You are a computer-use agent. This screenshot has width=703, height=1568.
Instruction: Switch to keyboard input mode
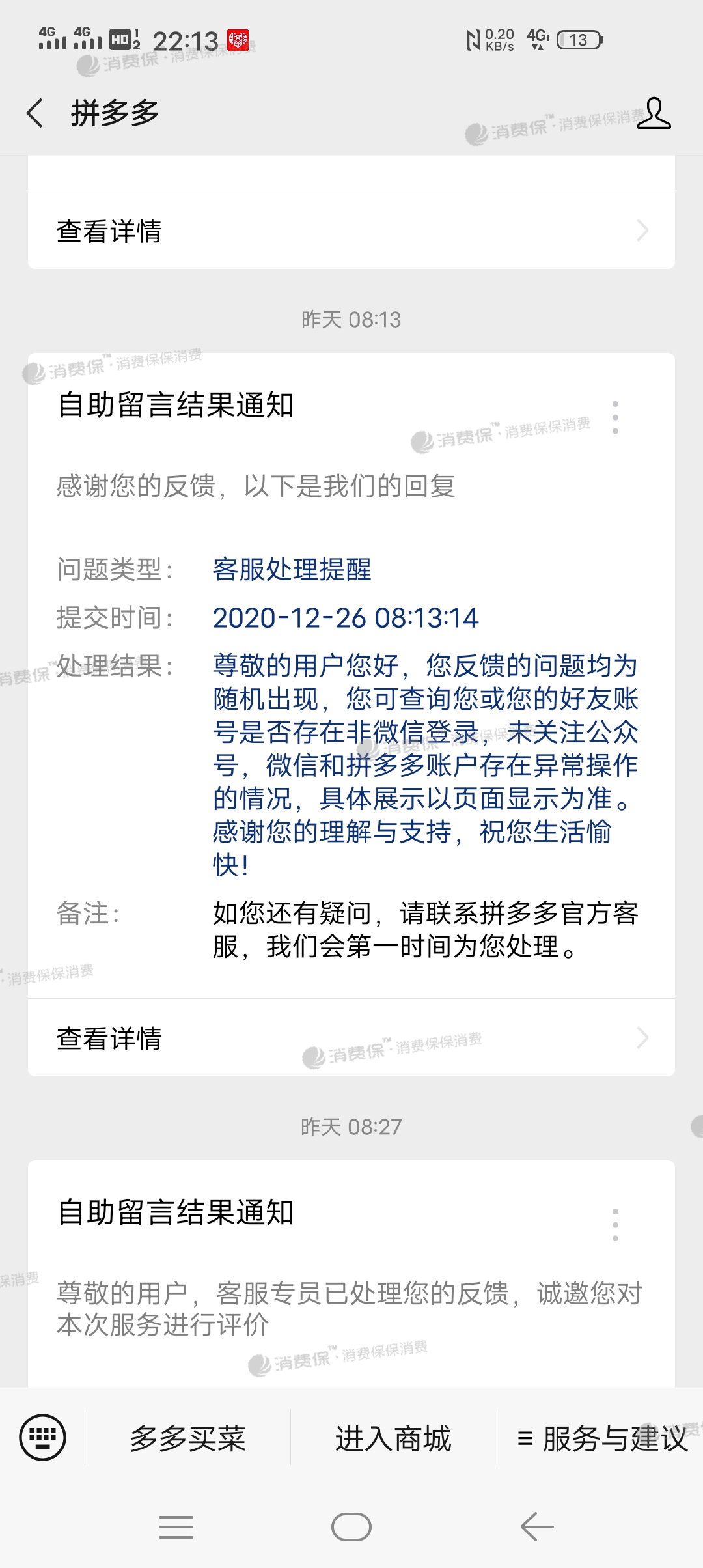(43, 1438)
